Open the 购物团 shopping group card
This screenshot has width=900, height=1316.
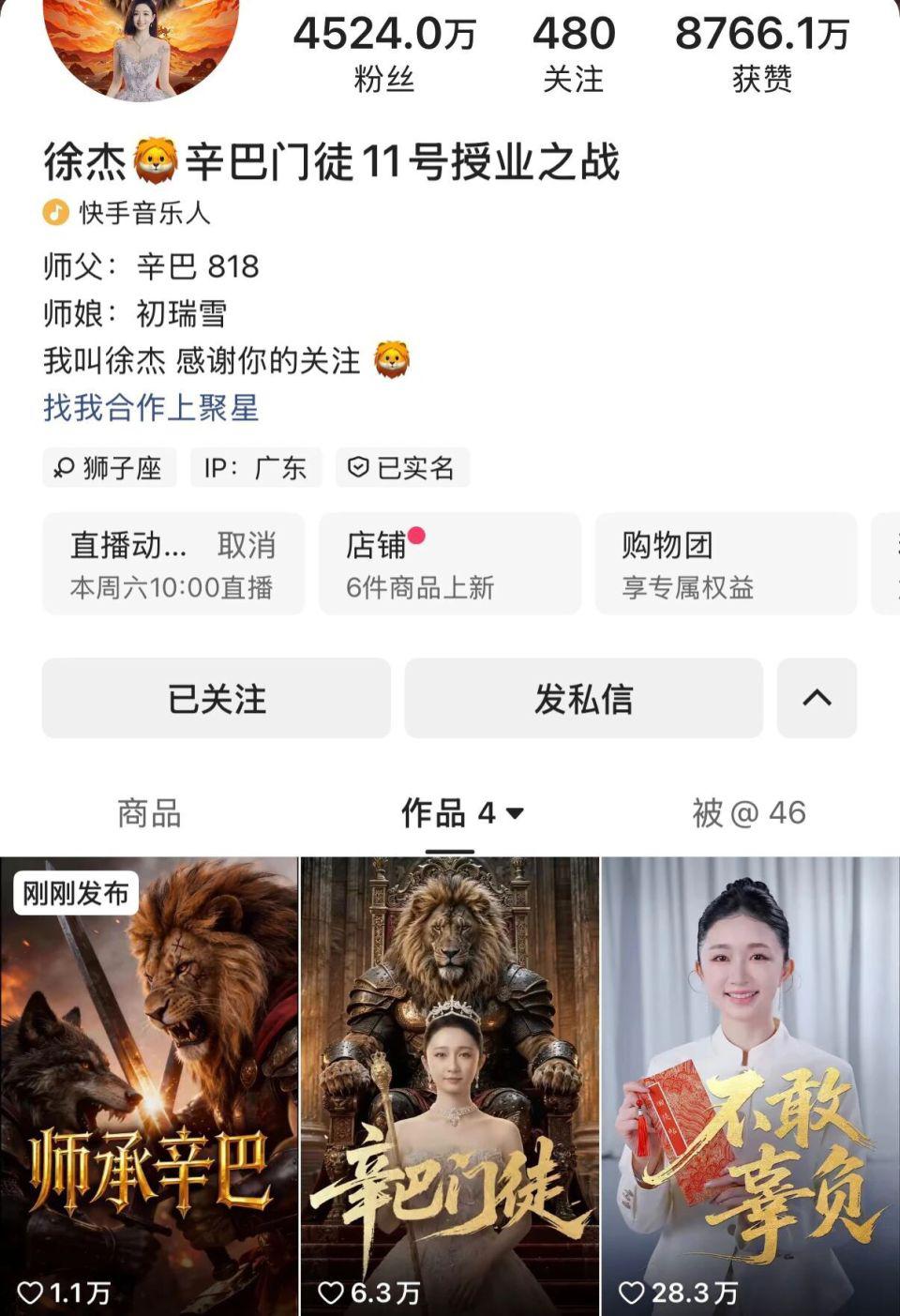coord(725,564)
